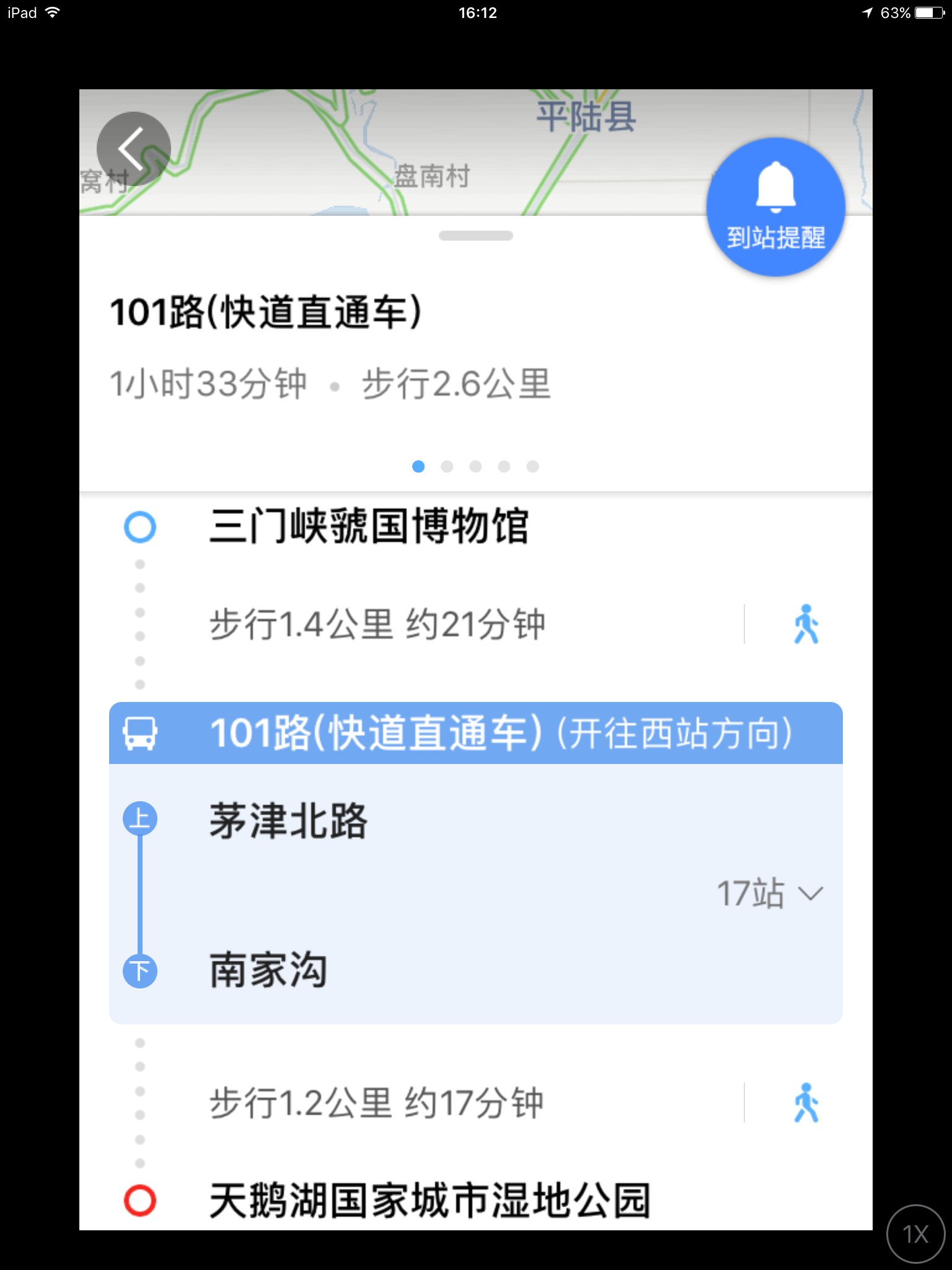Viewport: 952px width, 1270px height.
Task: Tap the 1X zoom button
Action: pos(915,1233)
